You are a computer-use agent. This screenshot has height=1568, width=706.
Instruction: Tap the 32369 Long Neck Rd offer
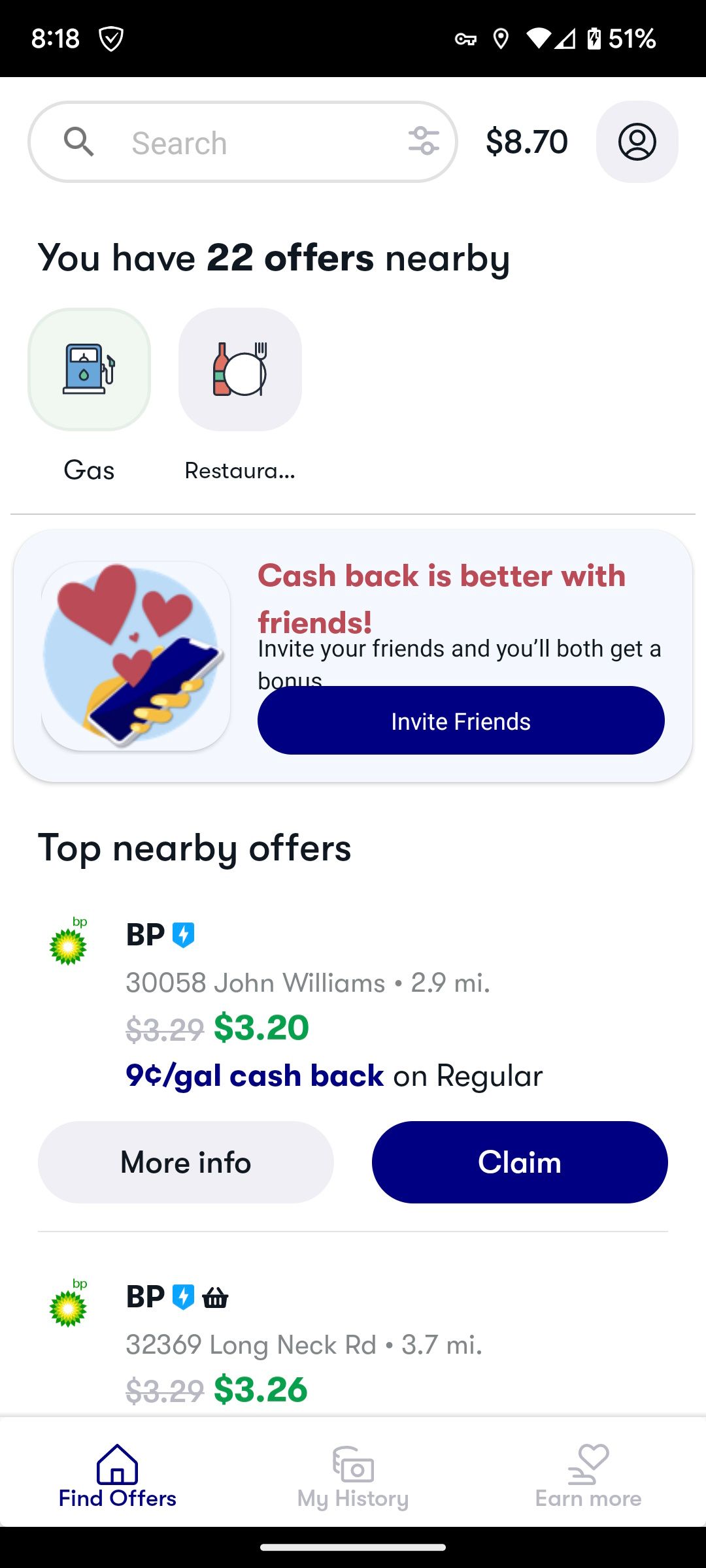[303, 1346]
